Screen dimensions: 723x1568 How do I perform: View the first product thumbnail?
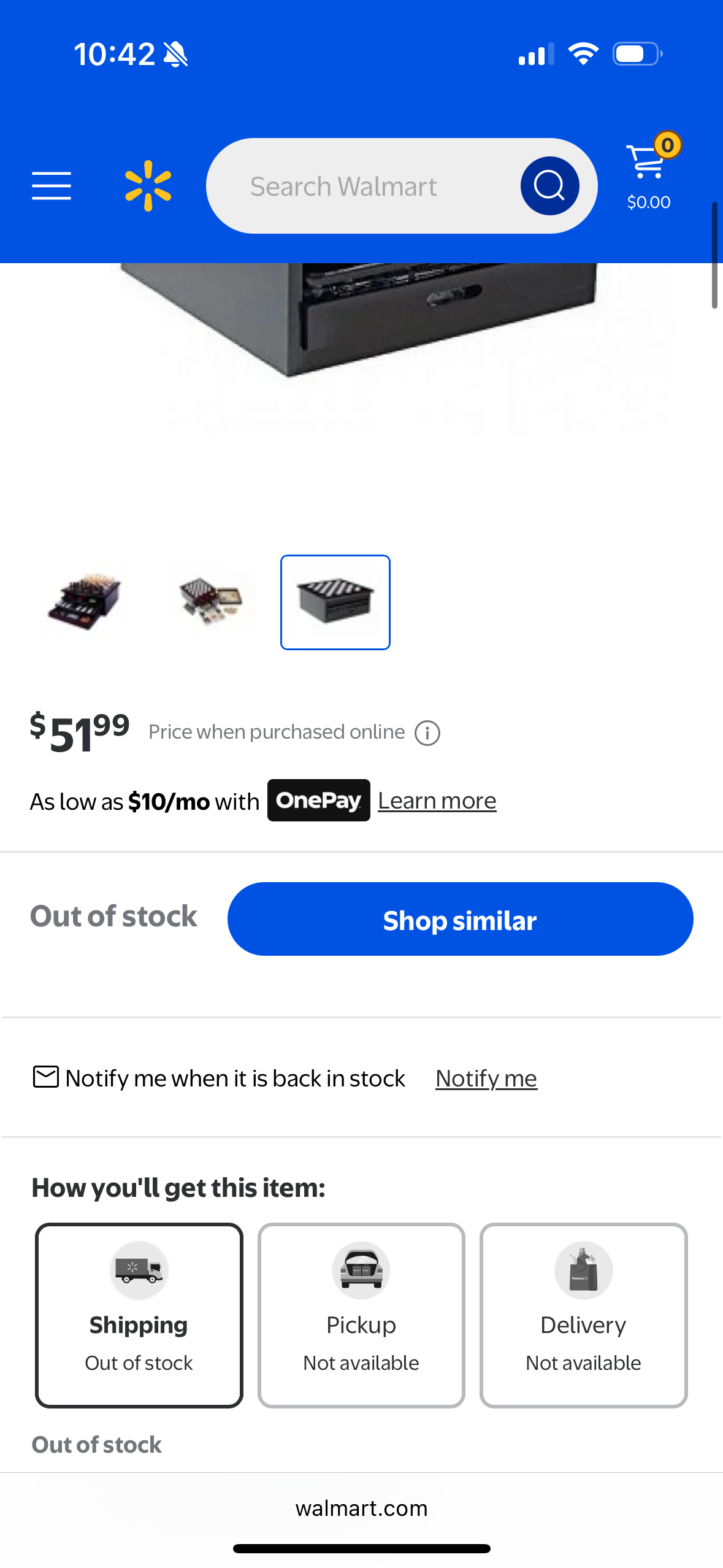tap(85, 602)
